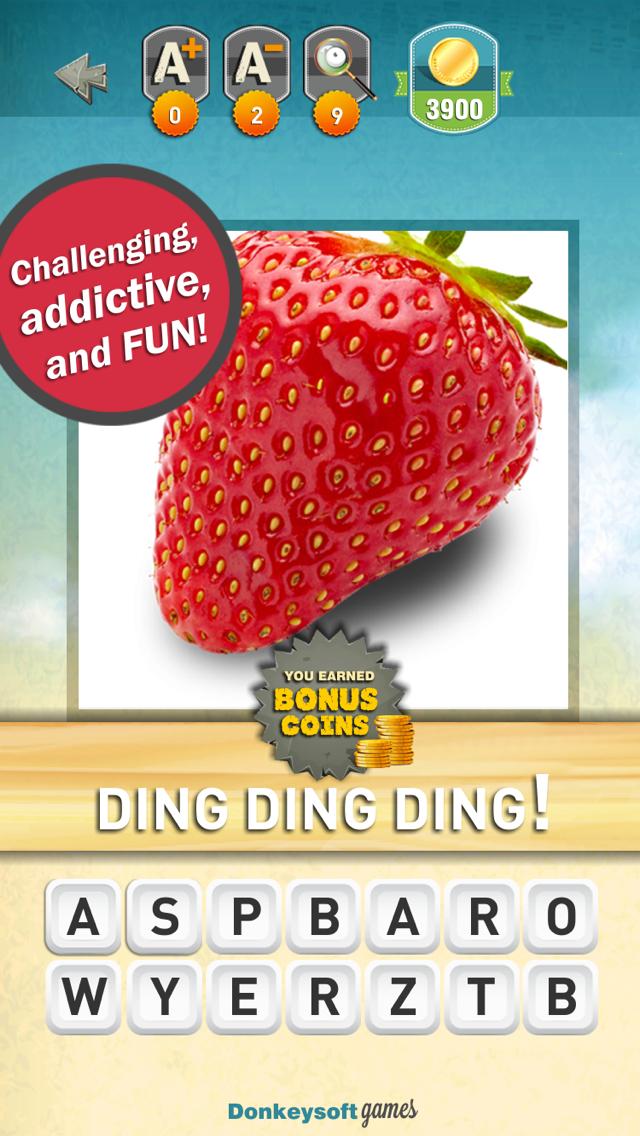Select the letter Y tile
This screenshot has height=1136, width=640.
point(164,998)
